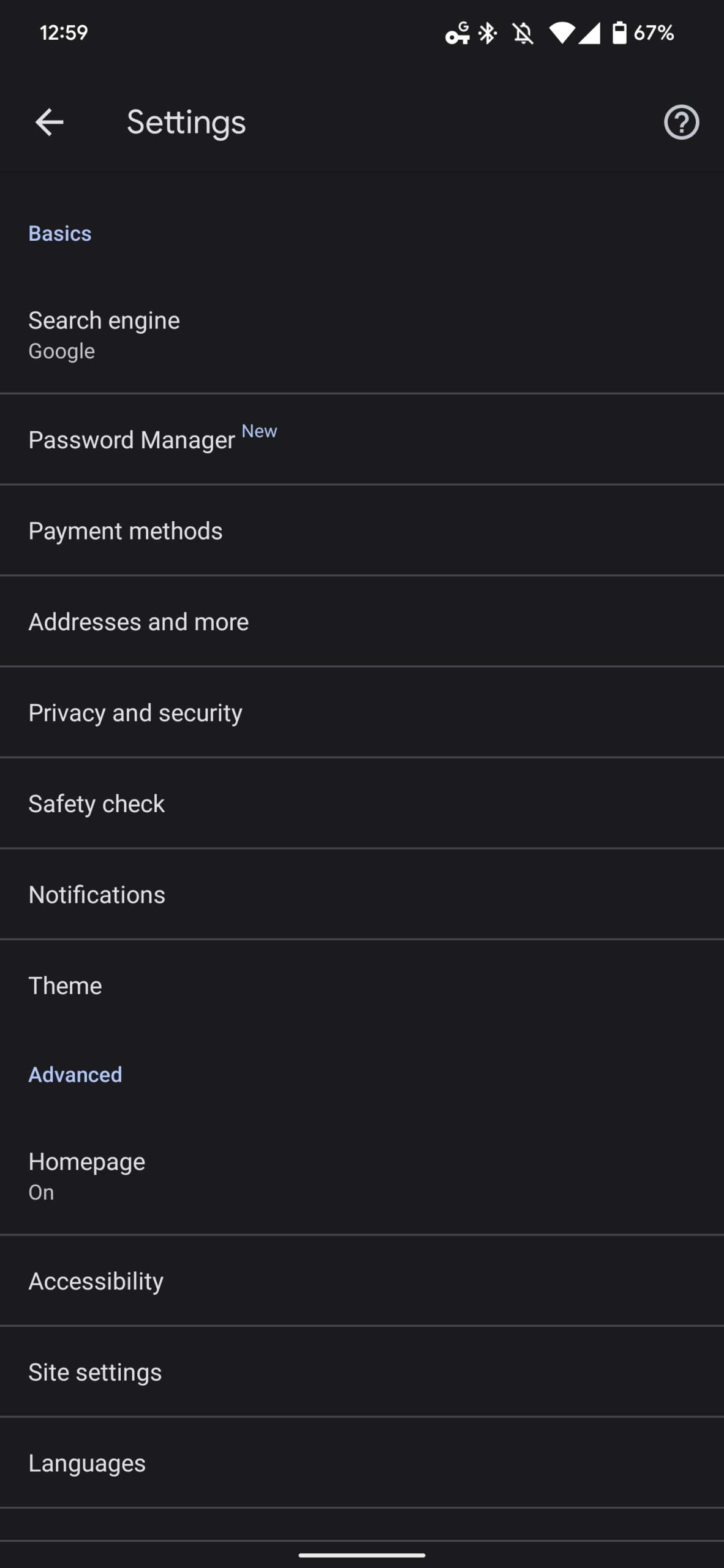Viewport: 724px width, 1568px height.
Task: Select Payment methods
Action: click(362, 530)
